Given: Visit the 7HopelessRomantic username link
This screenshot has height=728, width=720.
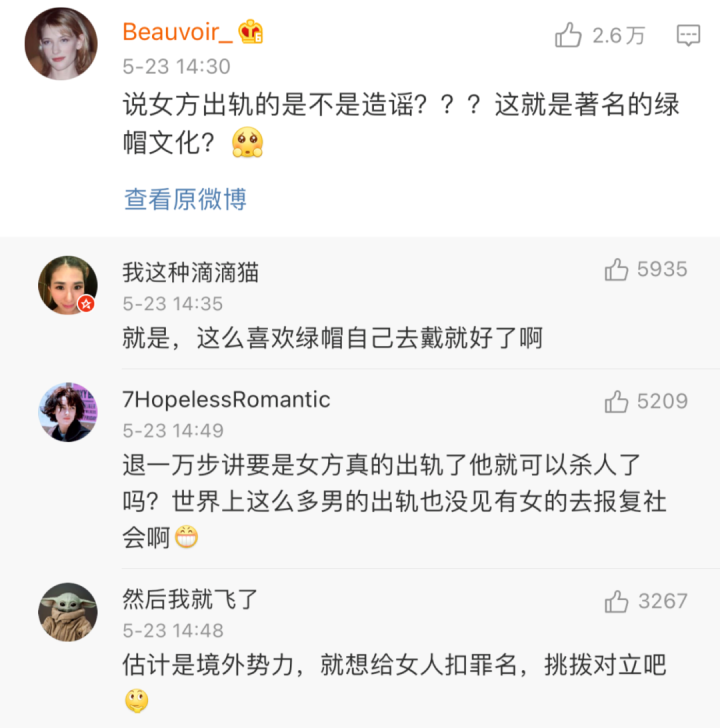Looking at the screenshot, I should [x=226, y=399].
